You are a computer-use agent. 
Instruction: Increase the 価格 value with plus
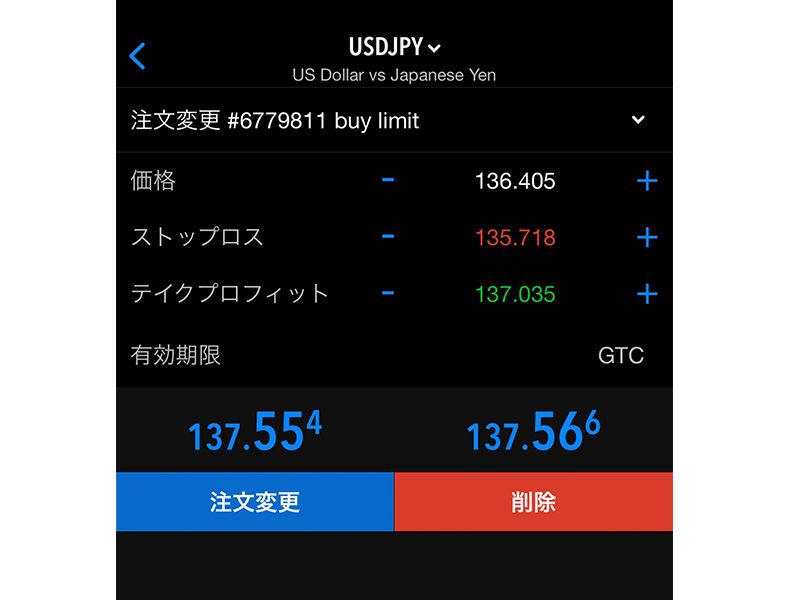647,181
